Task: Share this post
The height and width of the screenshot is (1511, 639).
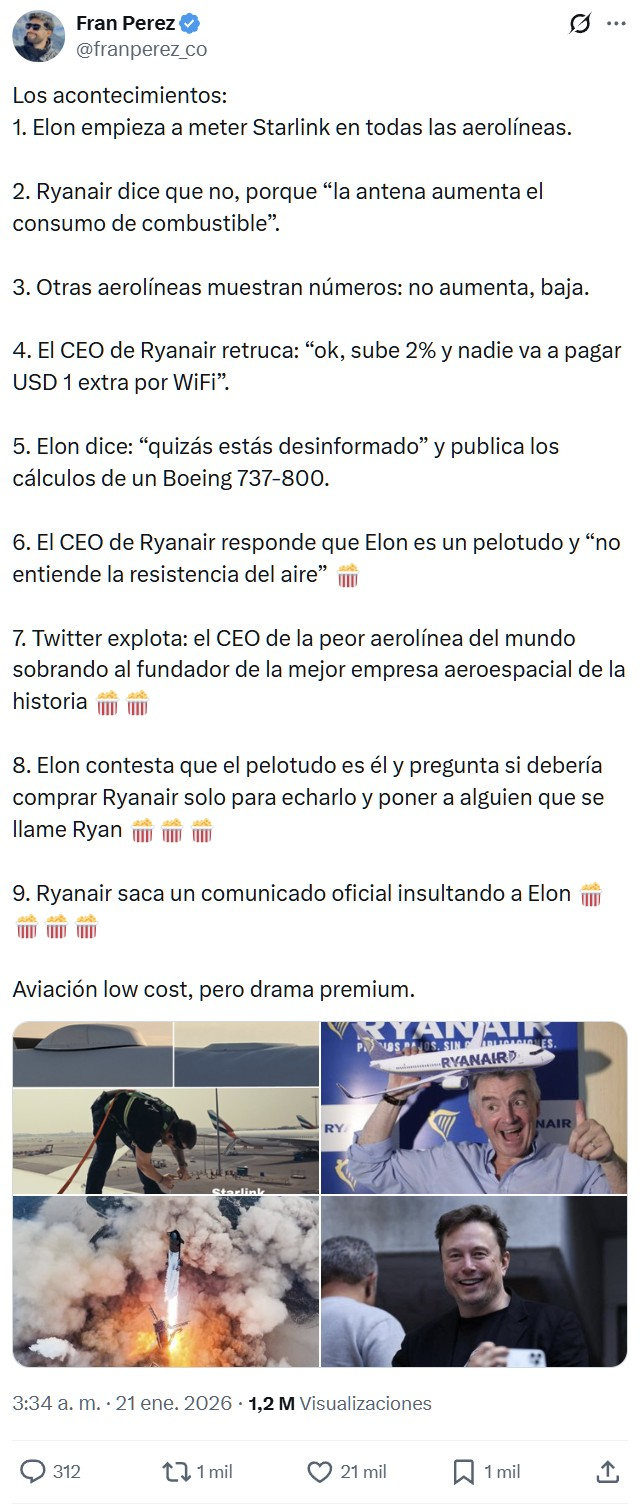Action: [x=607, y=1471]
